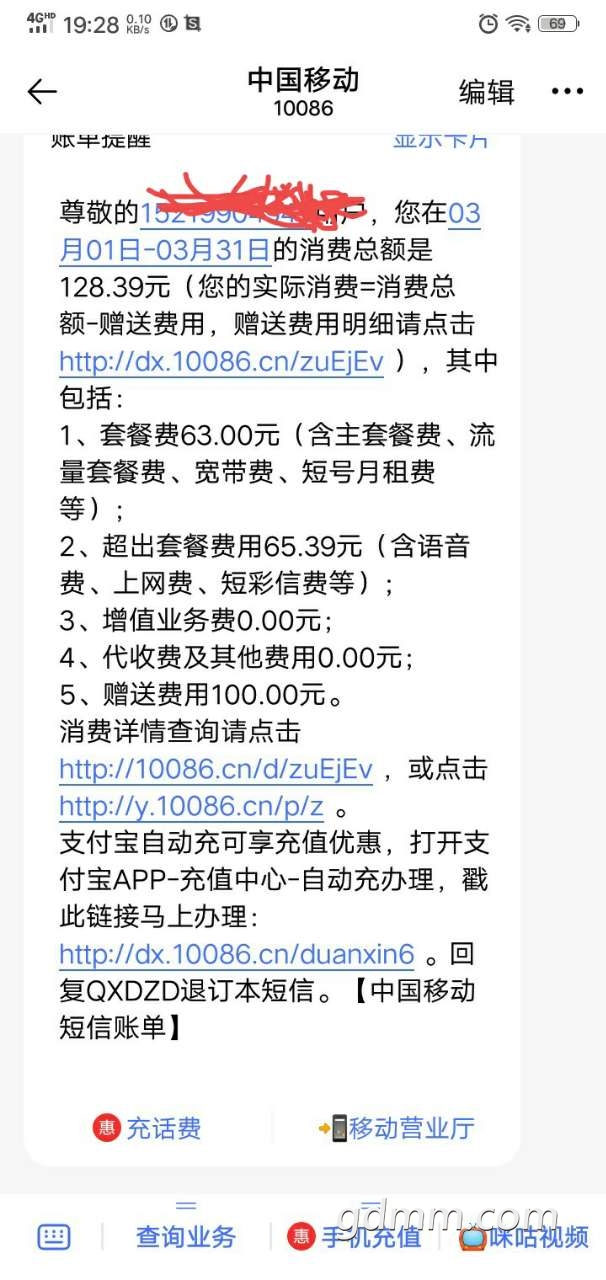606x1280 pixels.
Task: Open 咪咕视频 menu
Action: 525,1237
